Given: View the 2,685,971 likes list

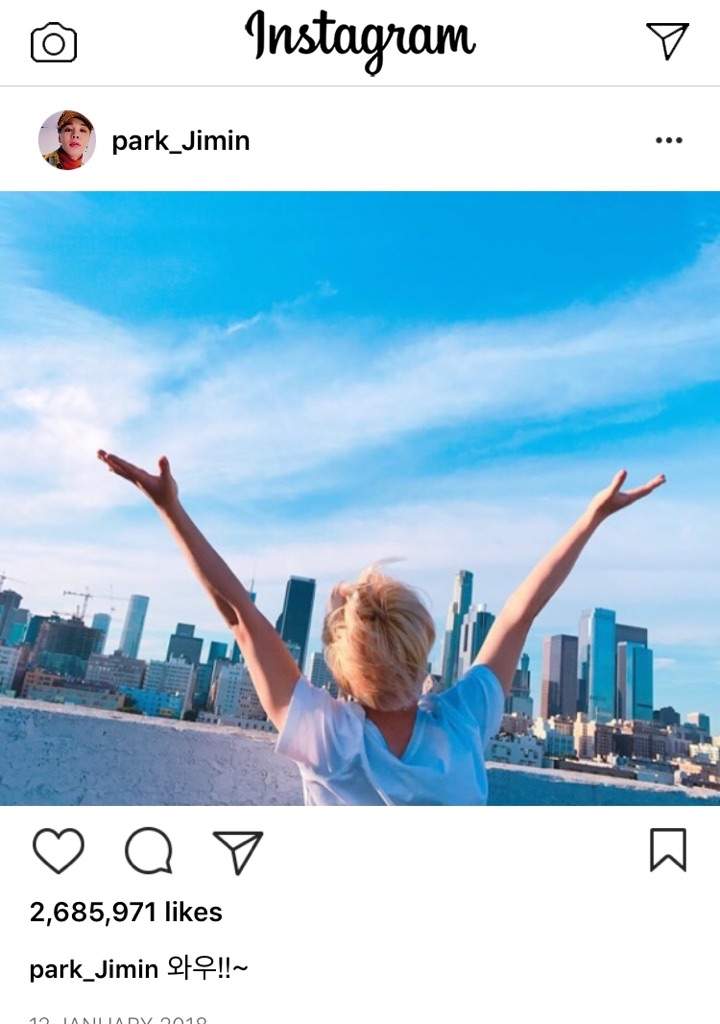Looking at the screenshot, I should 126,912.
